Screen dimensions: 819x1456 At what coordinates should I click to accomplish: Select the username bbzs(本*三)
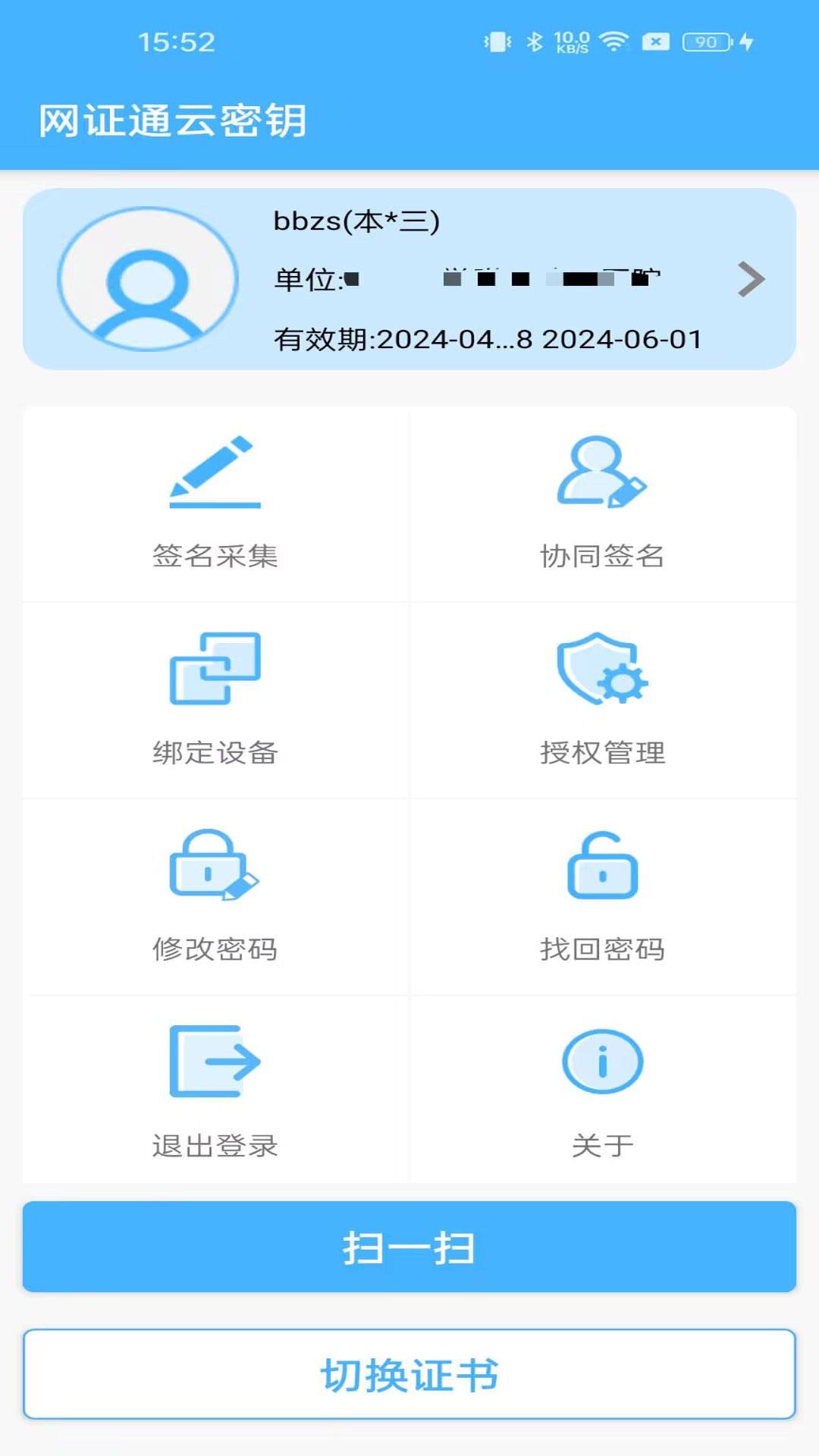[x=356, y=221]
